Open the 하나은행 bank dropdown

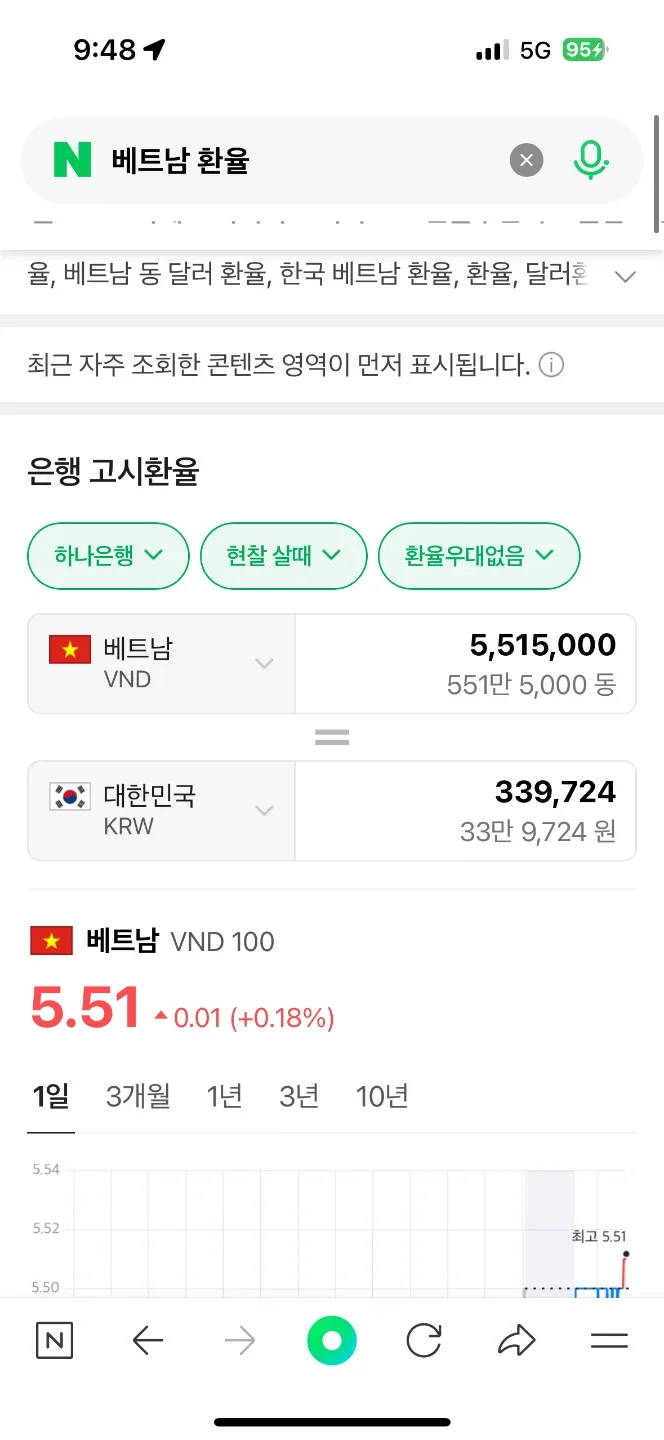pos(108,556)
